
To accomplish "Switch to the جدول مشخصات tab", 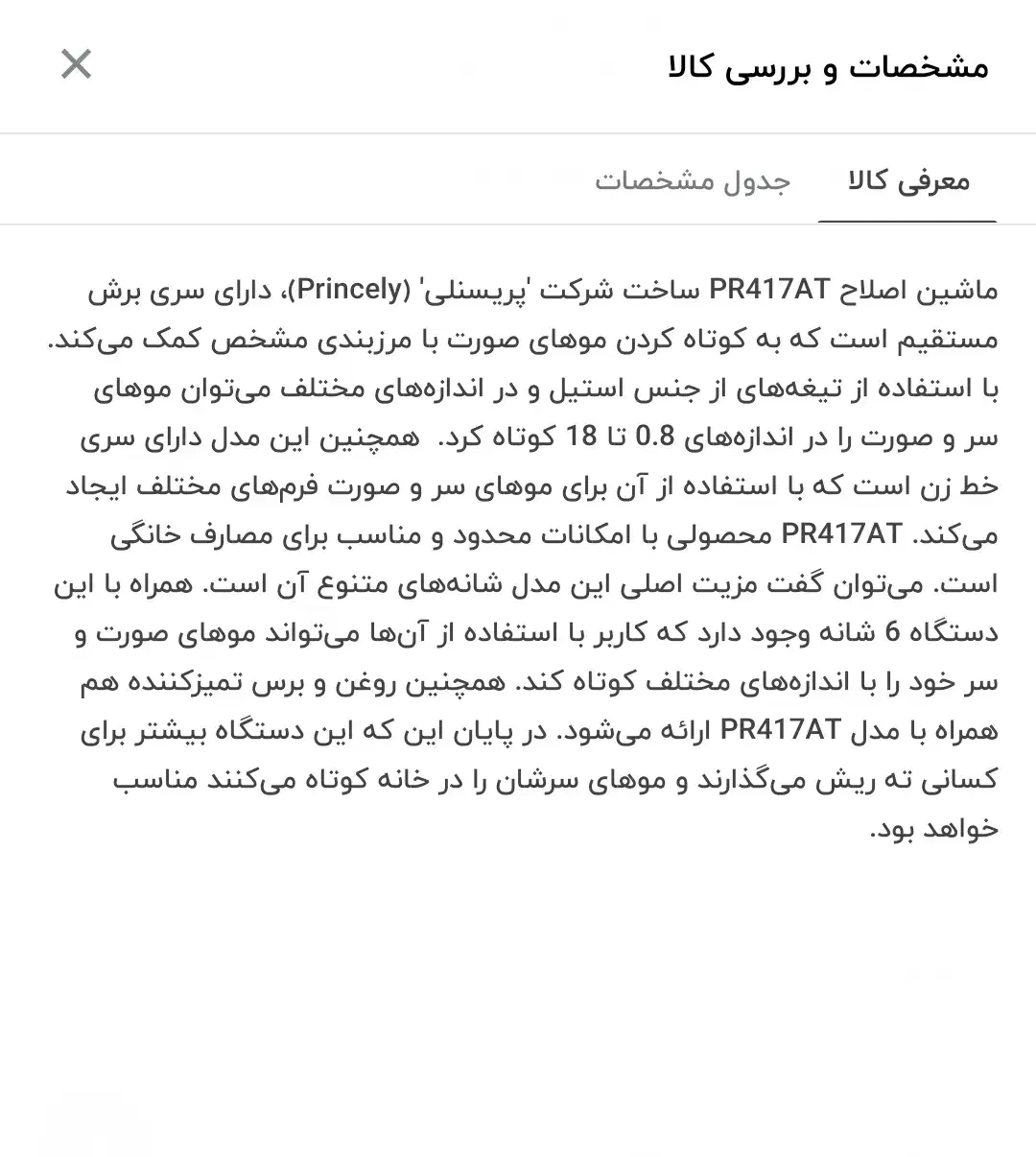I will 693,179.
